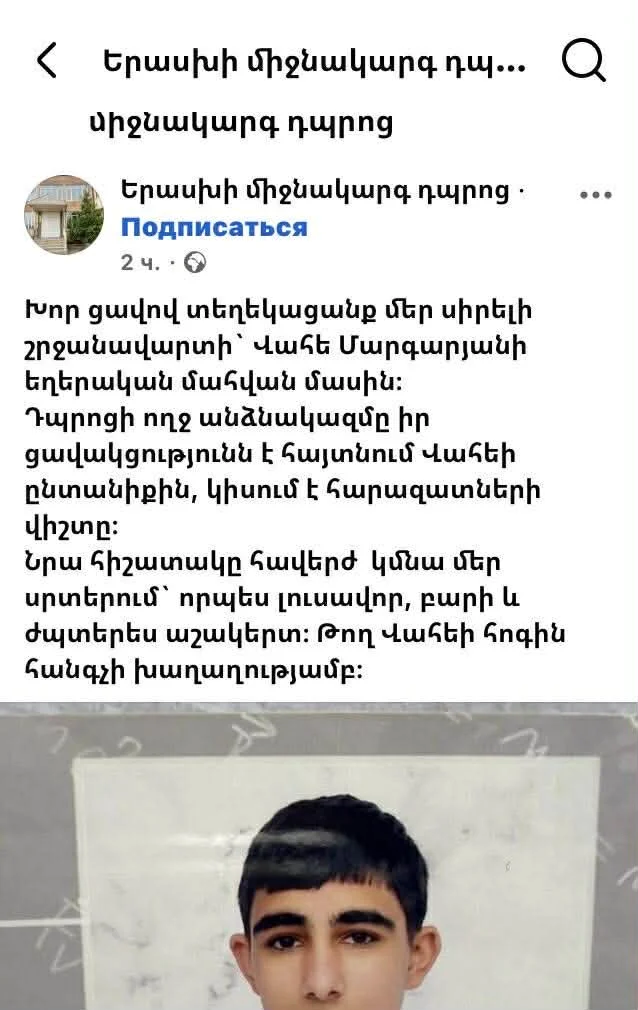Open search with the magnifier icon

pos(583,61)
